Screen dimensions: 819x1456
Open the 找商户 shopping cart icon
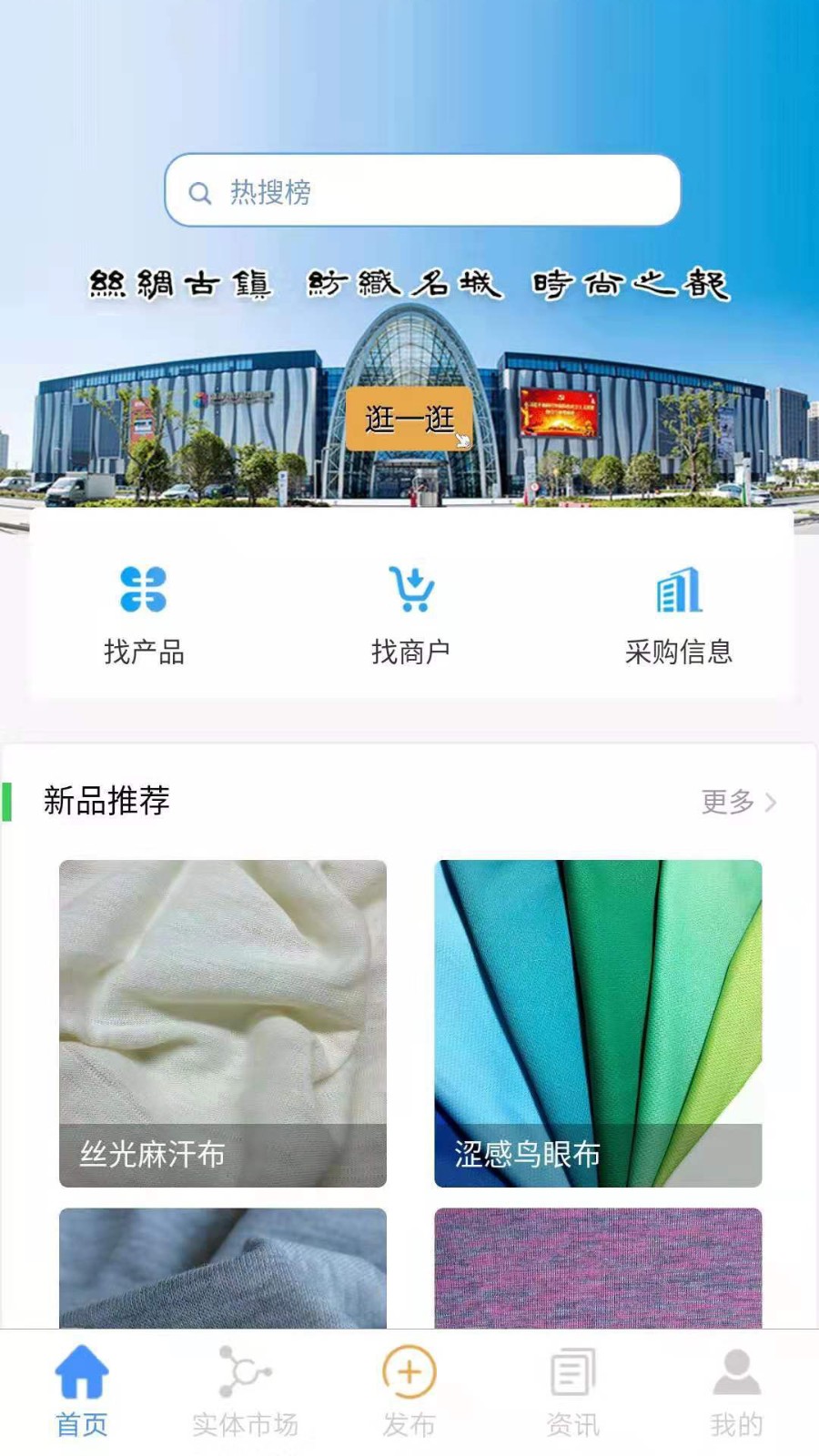pos(411,588)
